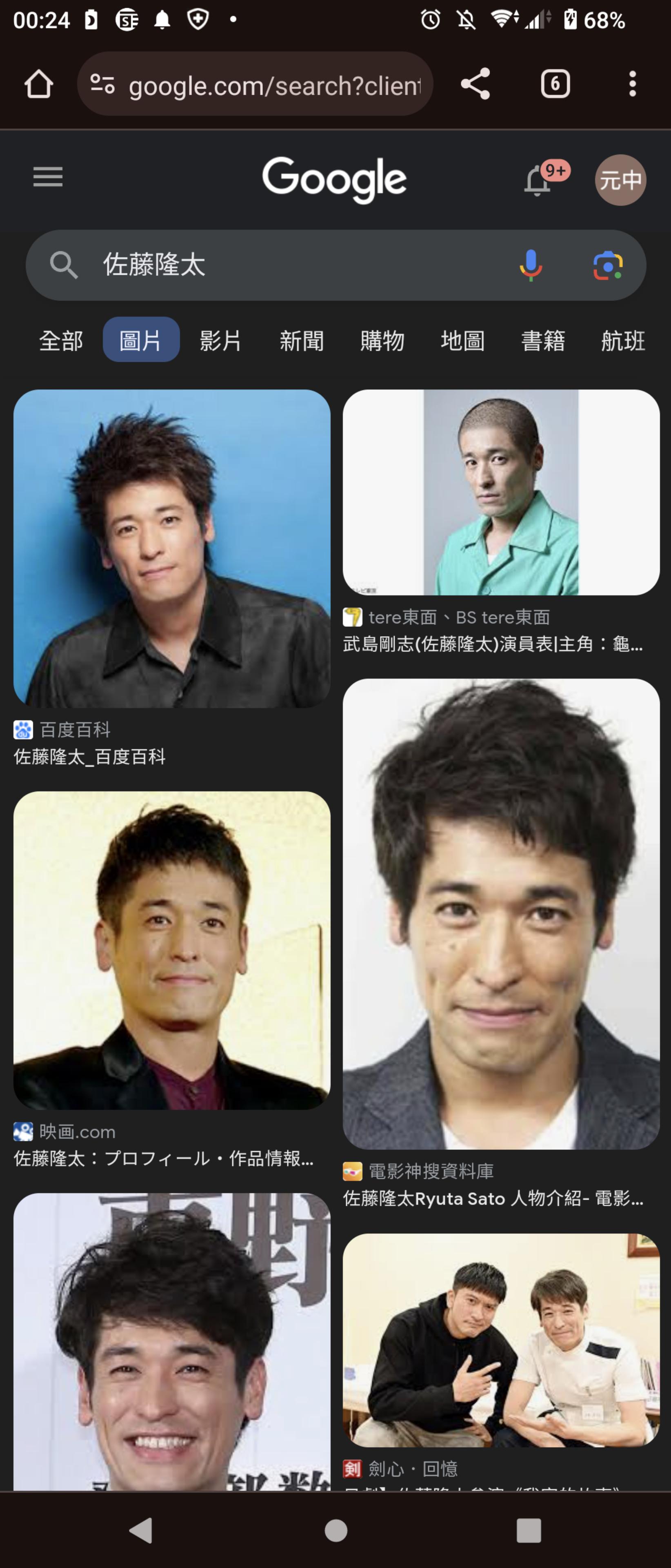Open the tere東面 image result

pyautogui.click(x=501, y=492)
